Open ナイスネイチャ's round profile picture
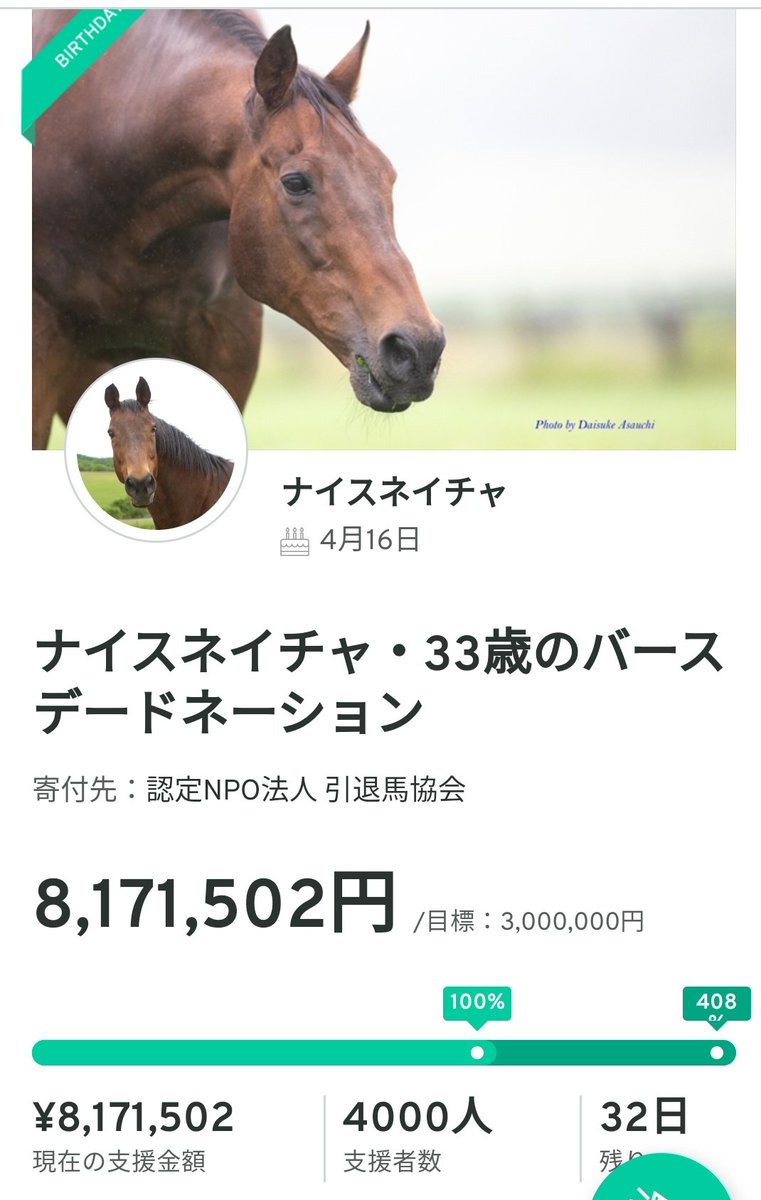 (x=155, y=450)
